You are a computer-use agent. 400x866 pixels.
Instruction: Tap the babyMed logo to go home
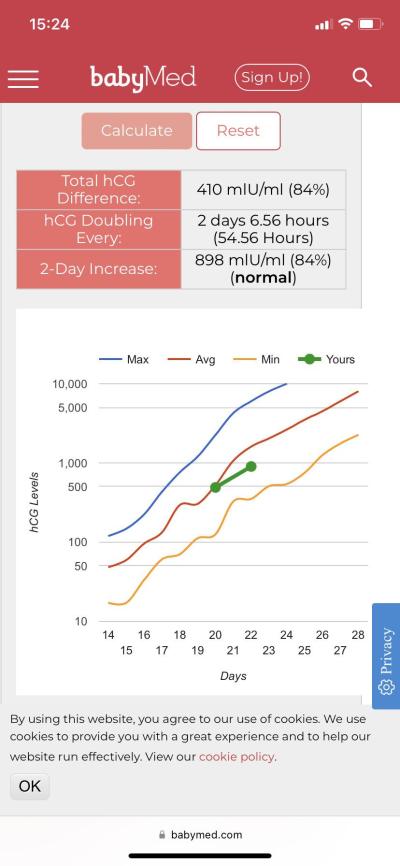pyautogui.click(x=143, y=78)
